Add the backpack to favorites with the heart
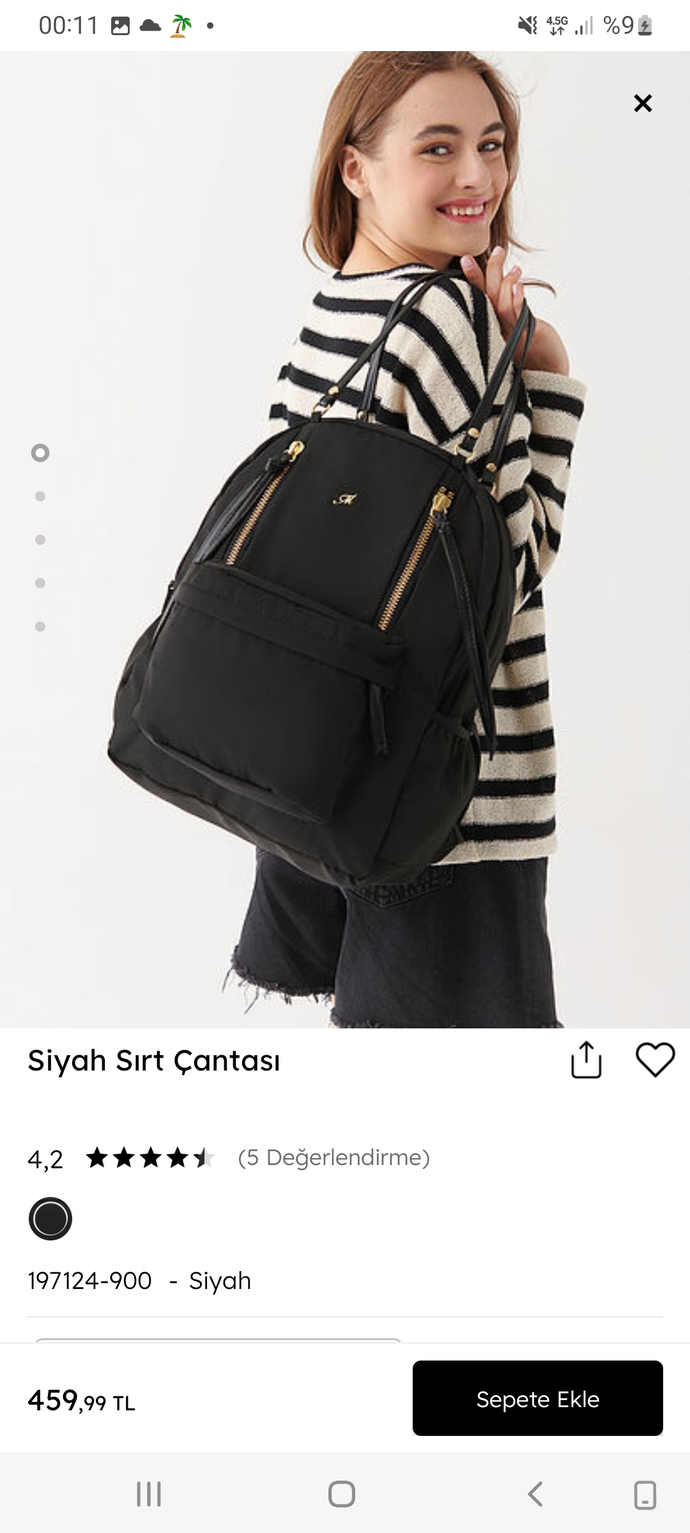The width and height of the screenshot is (690, 1533). [656, 1060]
